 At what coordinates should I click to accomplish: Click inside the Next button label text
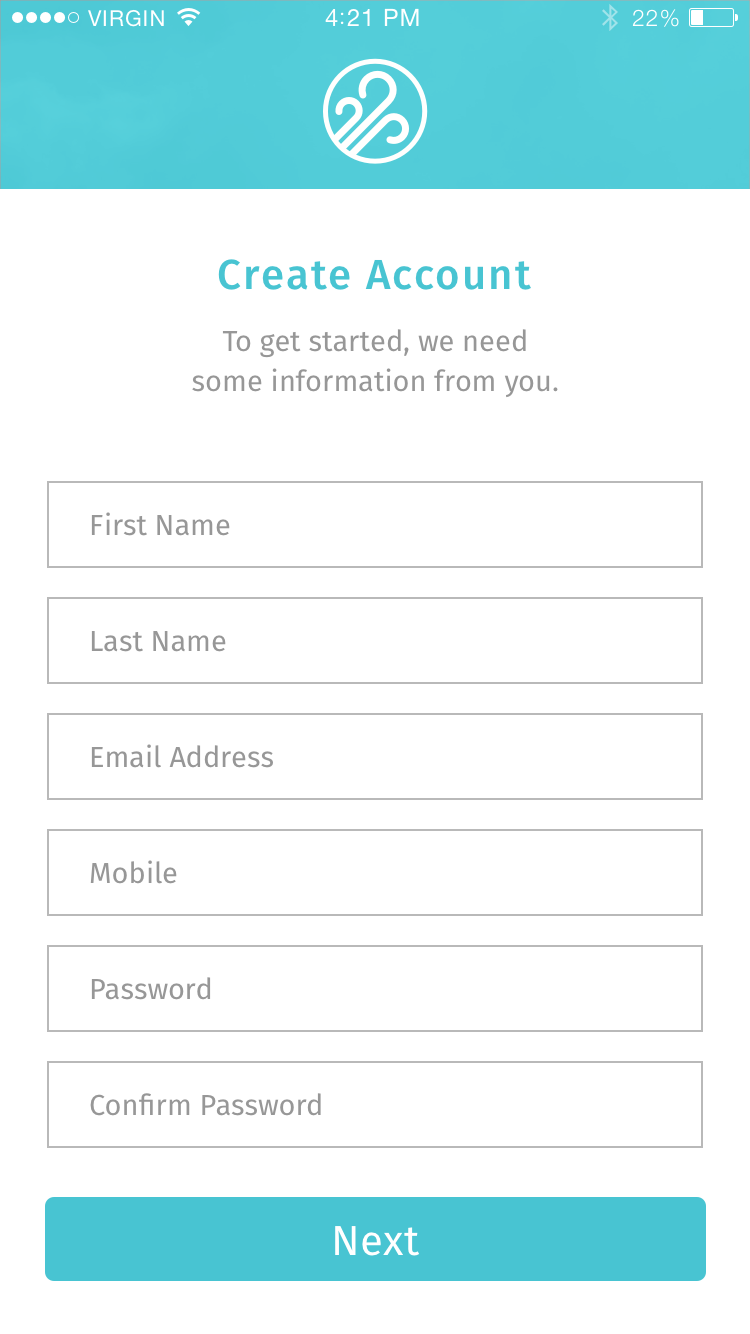pos(374,1239)
